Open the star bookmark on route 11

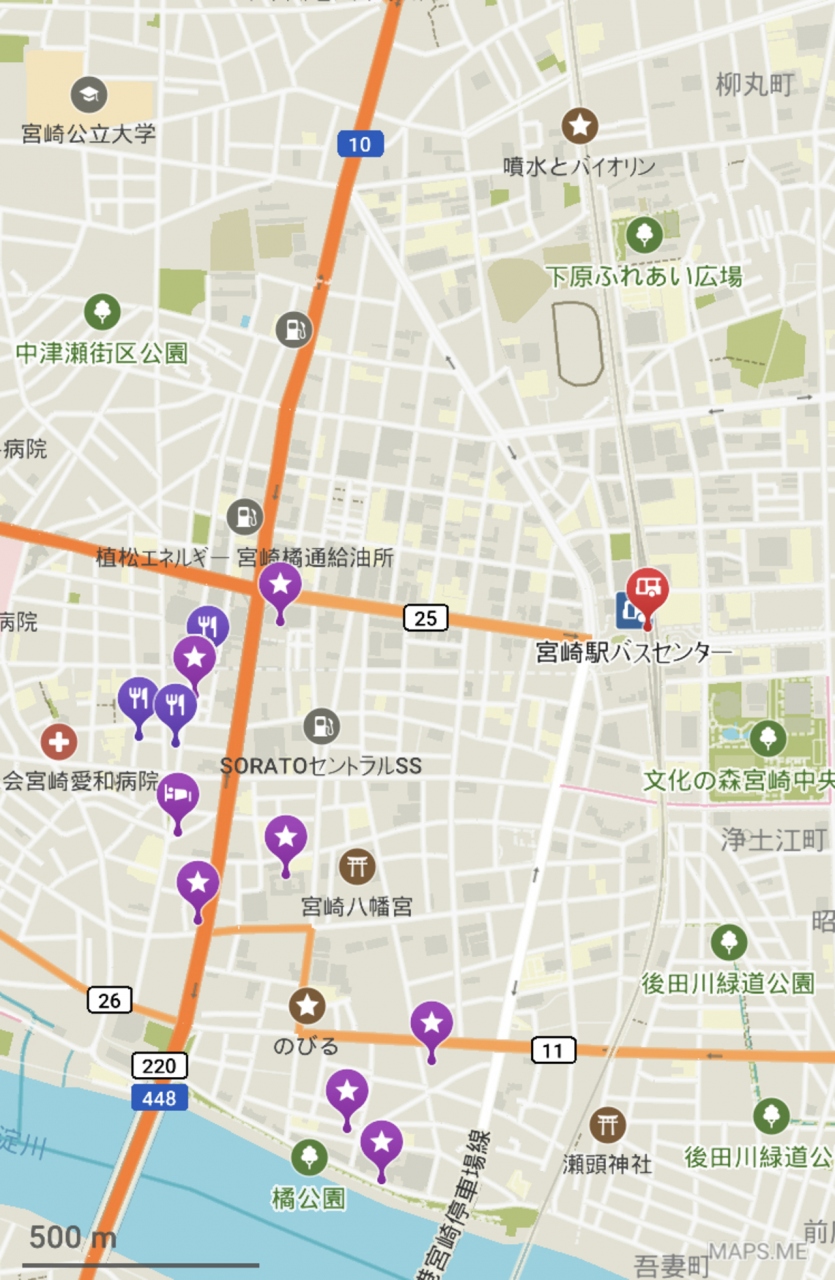[x=431, y=1024]
